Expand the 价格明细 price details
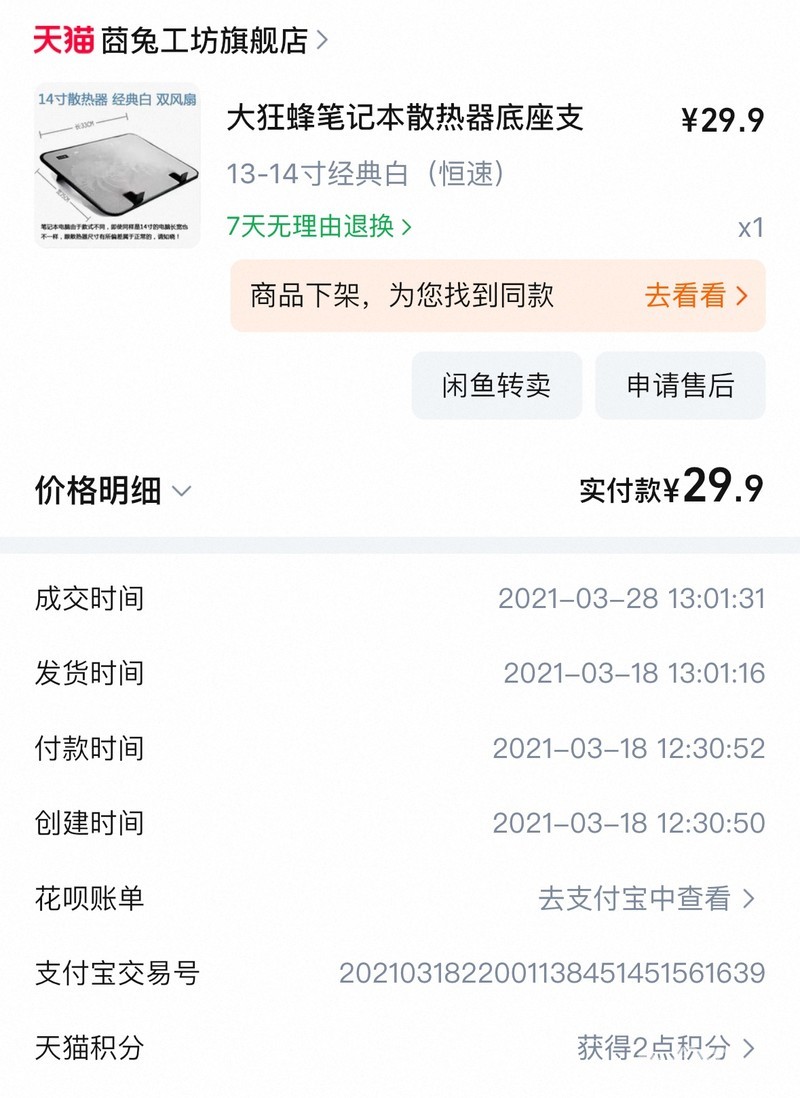 [x=112, y=491]
